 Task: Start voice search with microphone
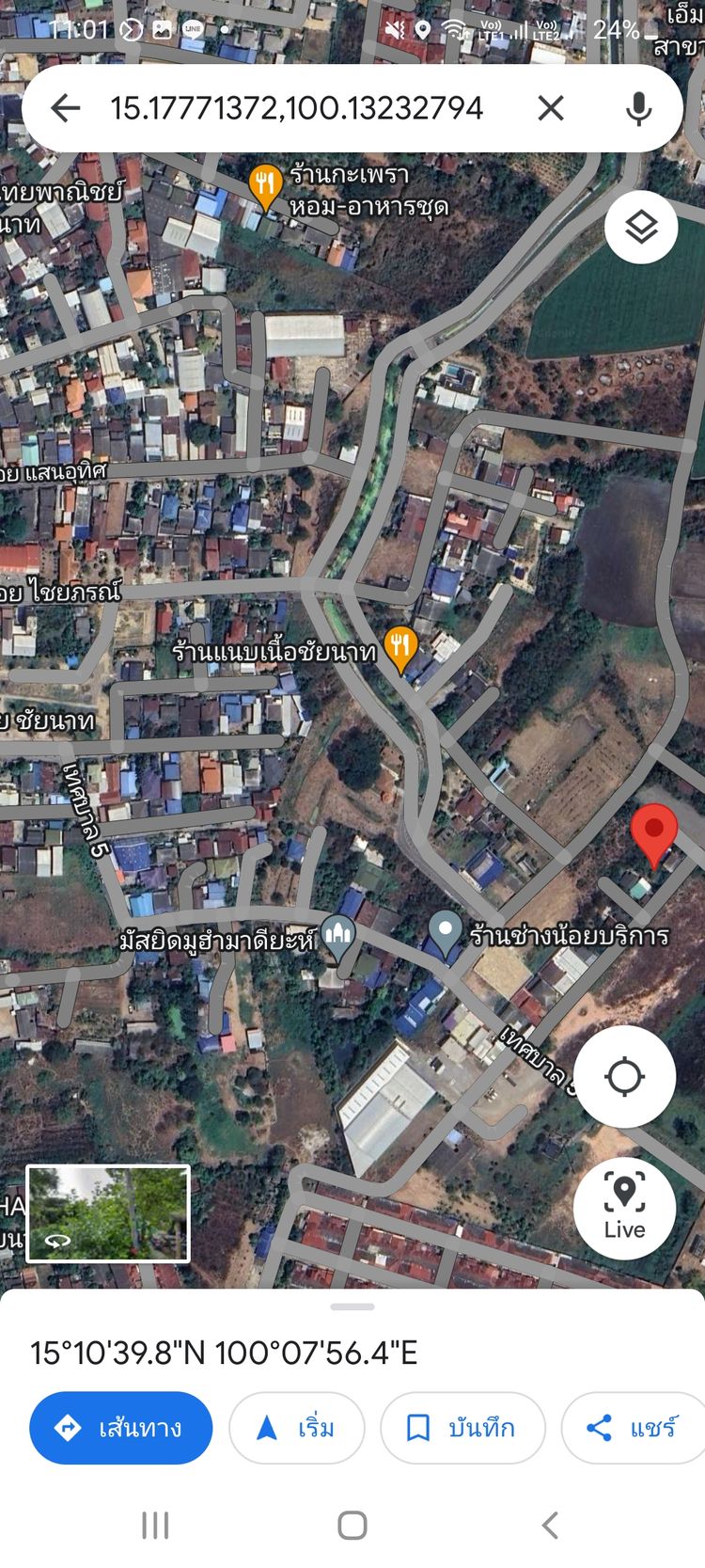[638, 108]
